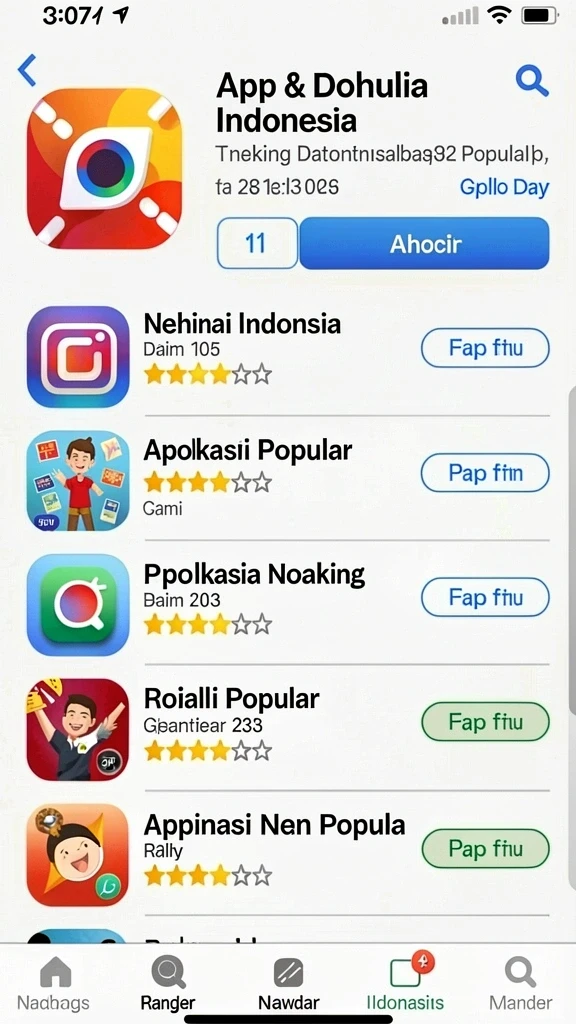Open the Appinasi Nen Popula app row
This screenshot has width=576, height=1024.
[288, 855]
